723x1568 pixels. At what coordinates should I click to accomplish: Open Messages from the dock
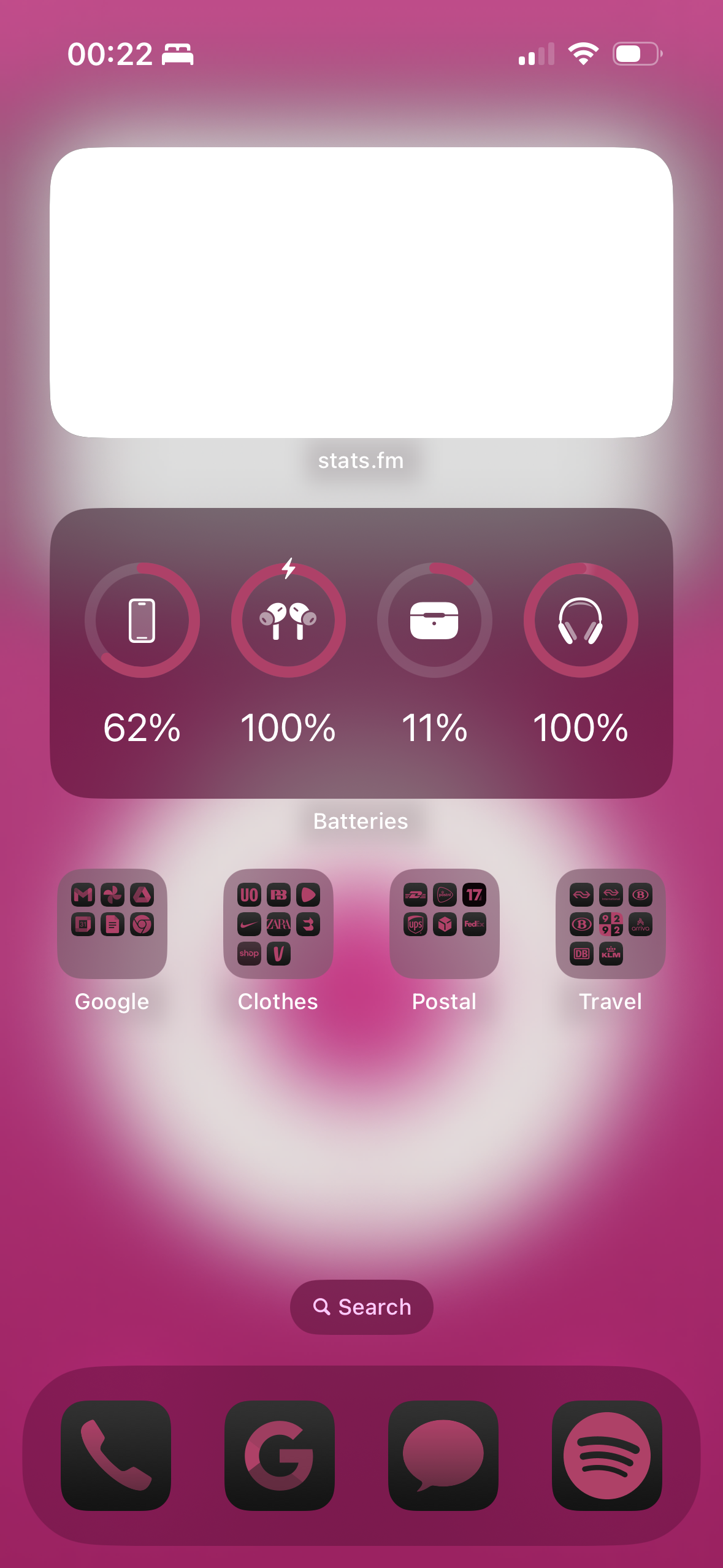point(443,1455)
